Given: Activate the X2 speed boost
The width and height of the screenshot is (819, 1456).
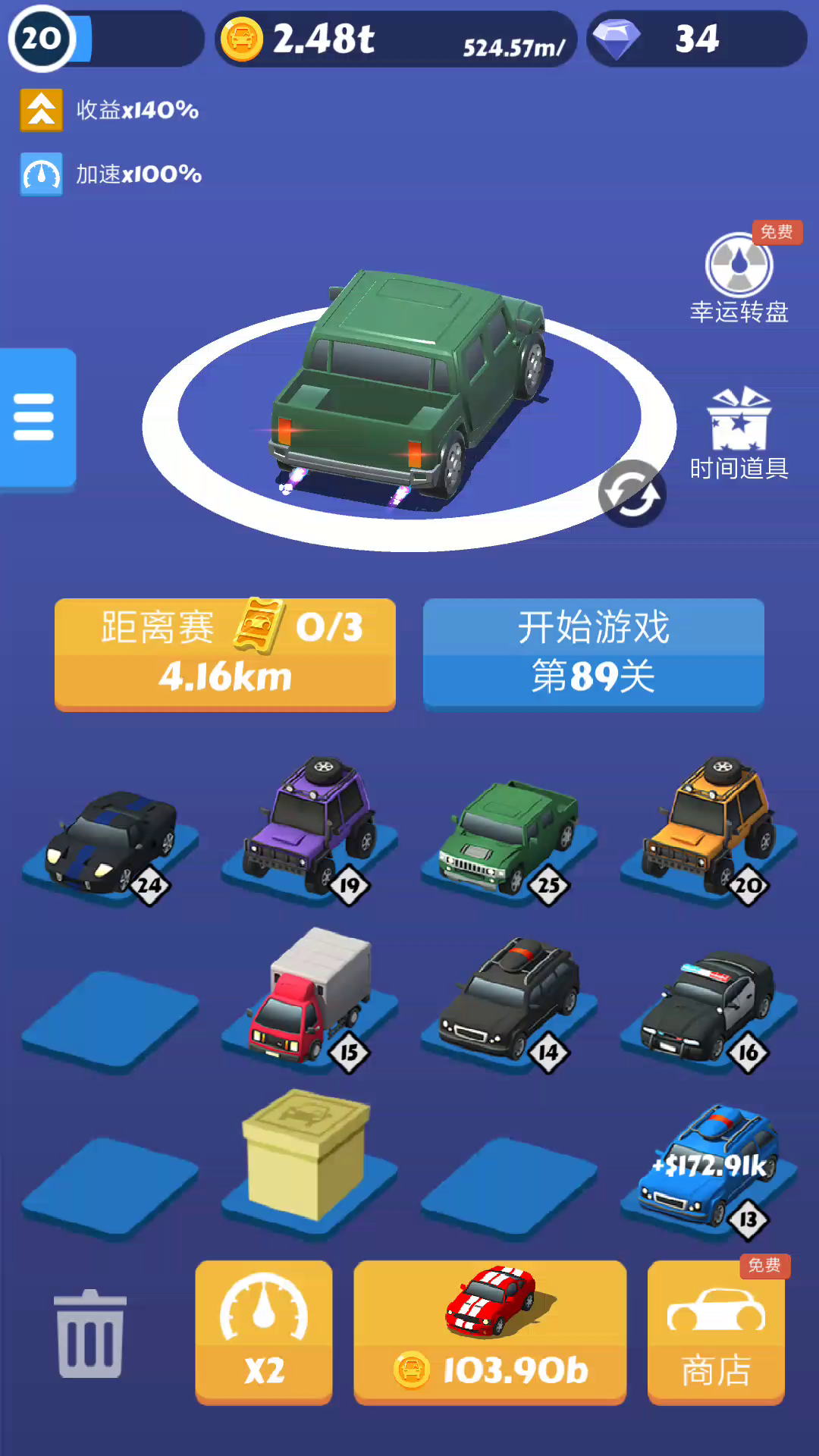Looking at the screenshot, I should 264,1331.
